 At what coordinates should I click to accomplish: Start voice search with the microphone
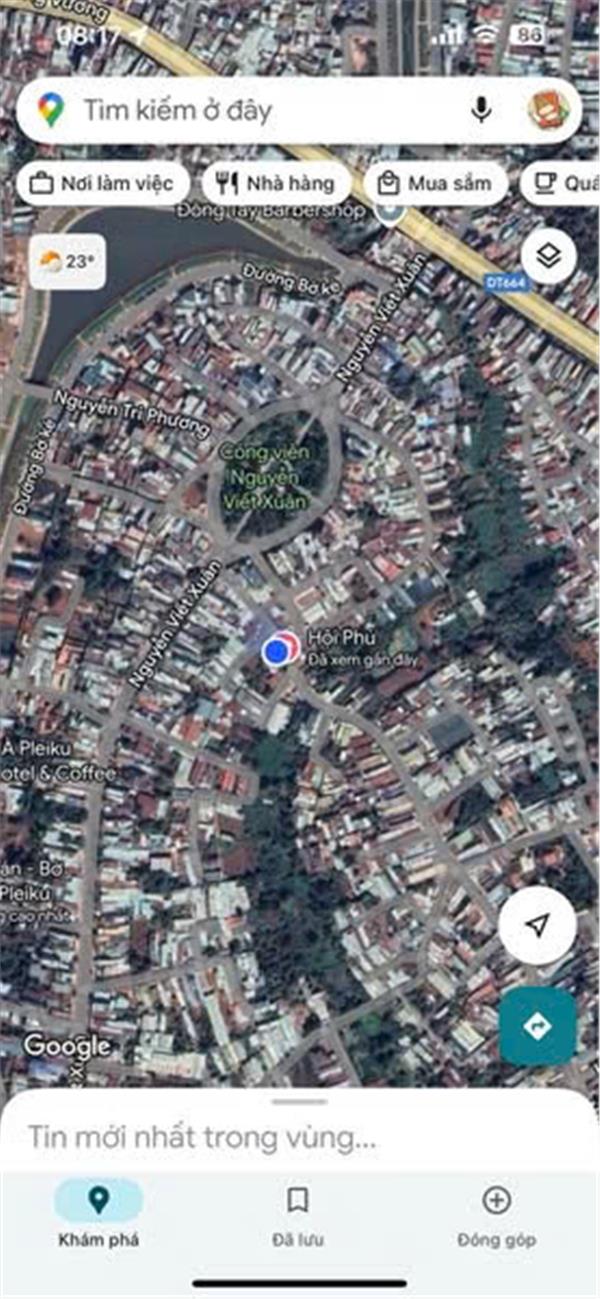pyautogui.click(x=481, y=110)
